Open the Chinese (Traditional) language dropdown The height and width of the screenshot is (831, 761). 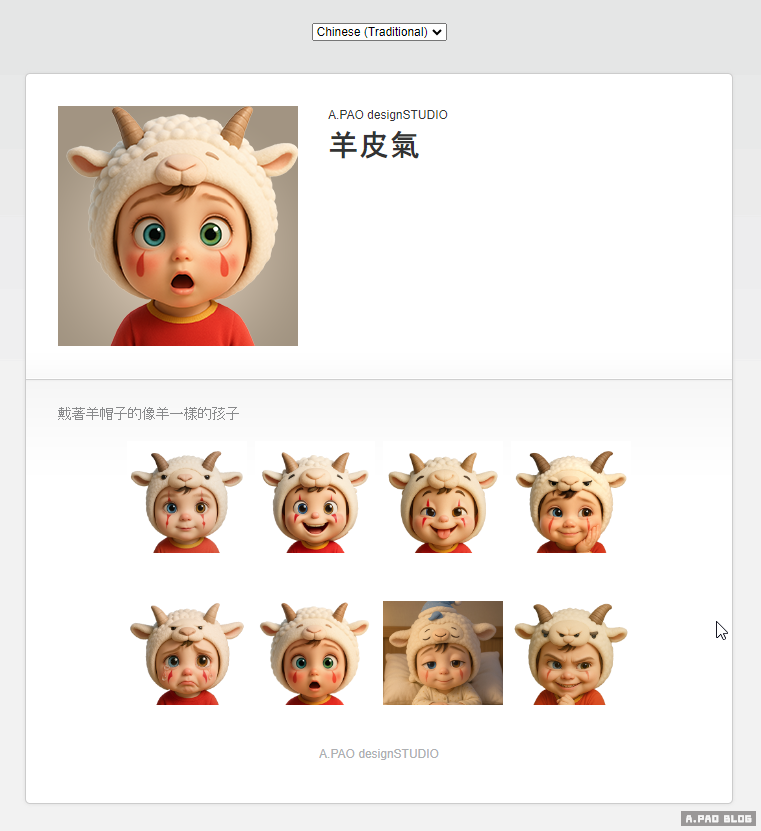click(x=379, y=32)
